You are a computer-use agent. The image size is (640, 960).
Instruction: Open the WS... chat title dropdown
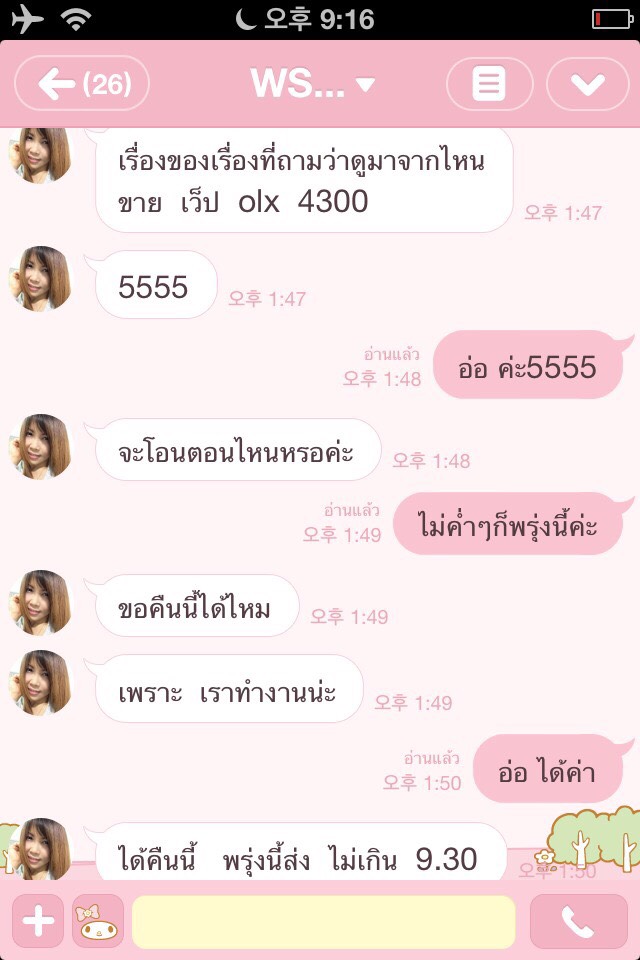[x=312, y=84]
